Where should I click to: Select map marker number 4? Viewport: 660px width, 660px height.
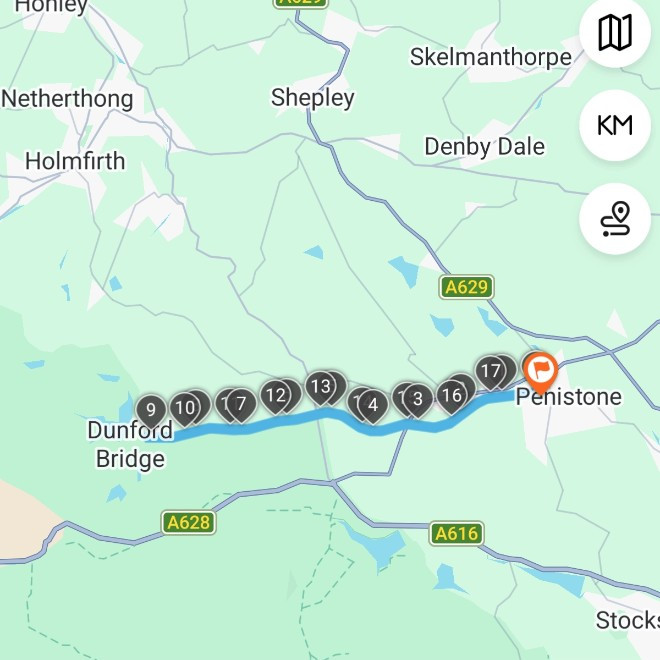[373, 405]
